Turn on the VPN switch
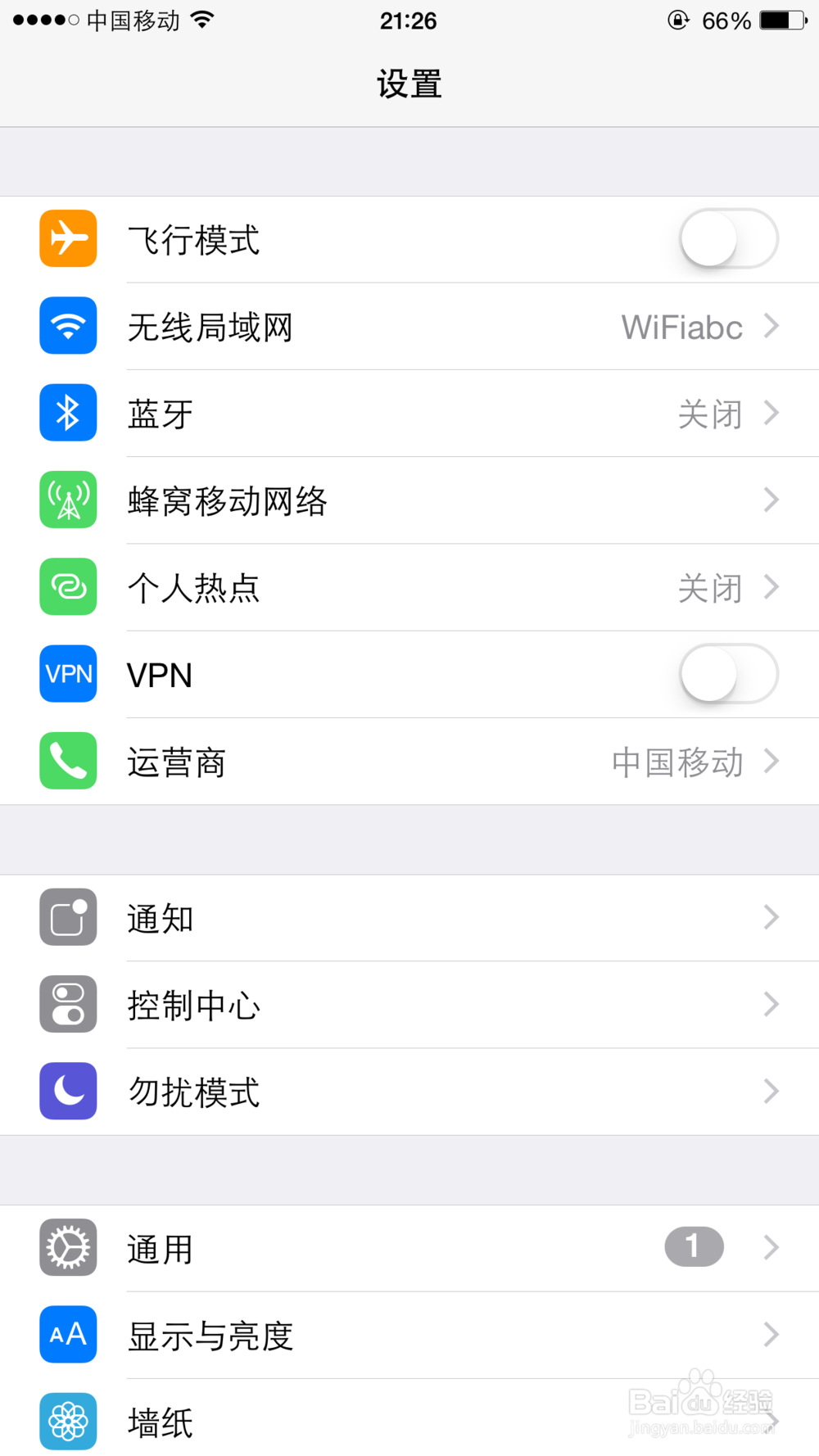819x1456 pixels. (x=727, y=674)
